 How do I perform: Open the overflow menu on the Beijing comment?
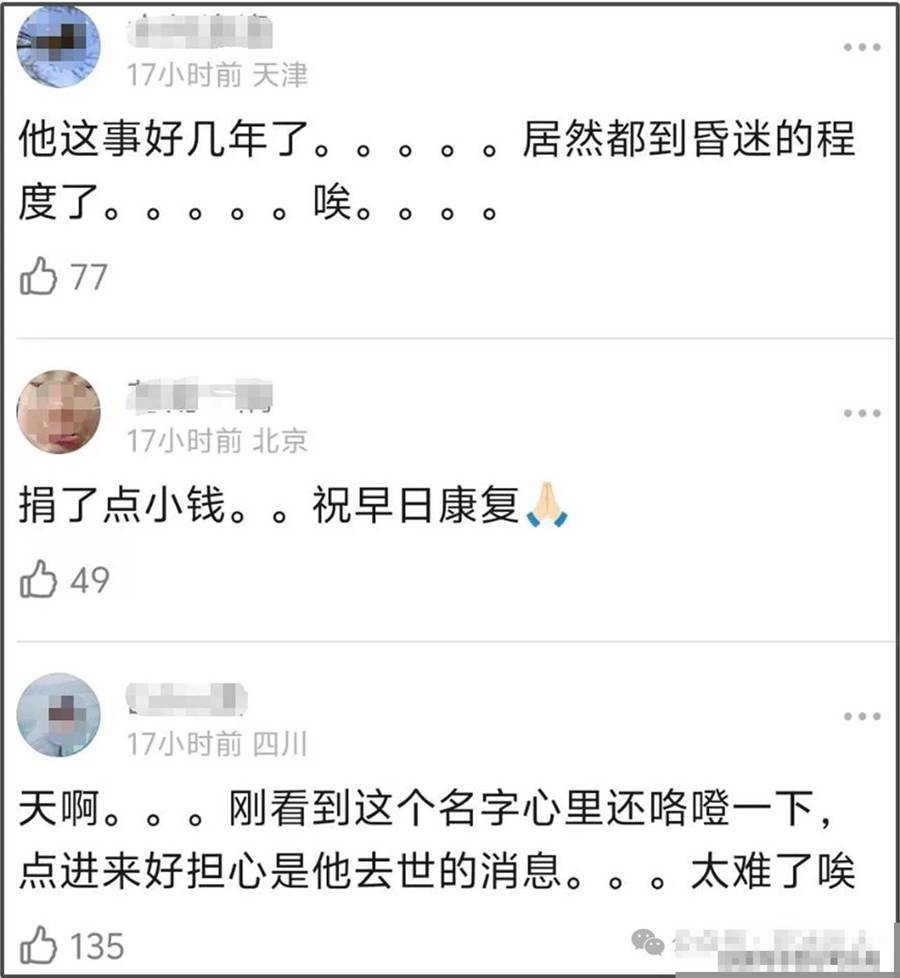[x=861, y=413]
